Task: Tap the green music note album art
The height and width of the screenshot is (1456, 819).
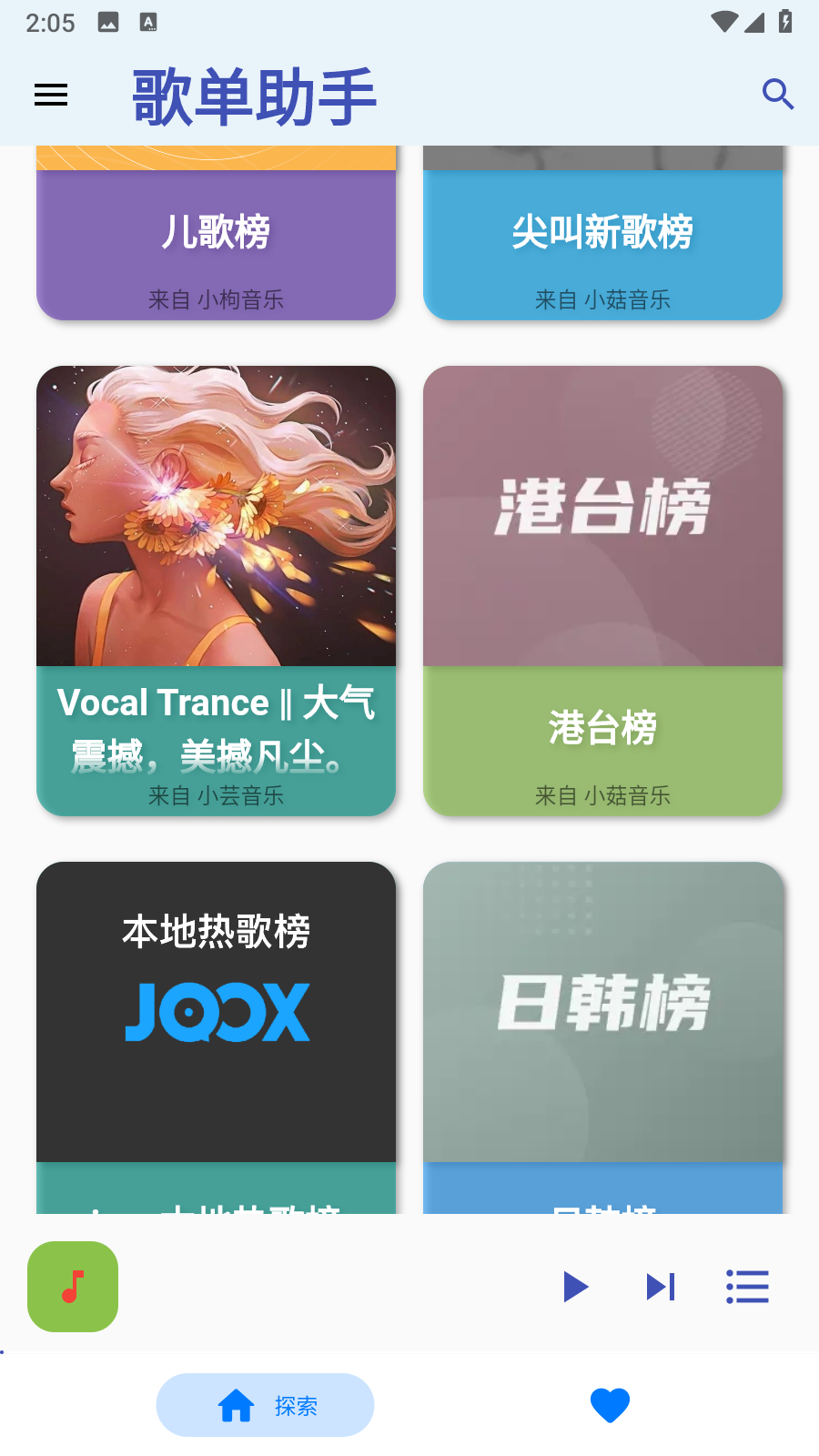Action: tap(73, 1287)
